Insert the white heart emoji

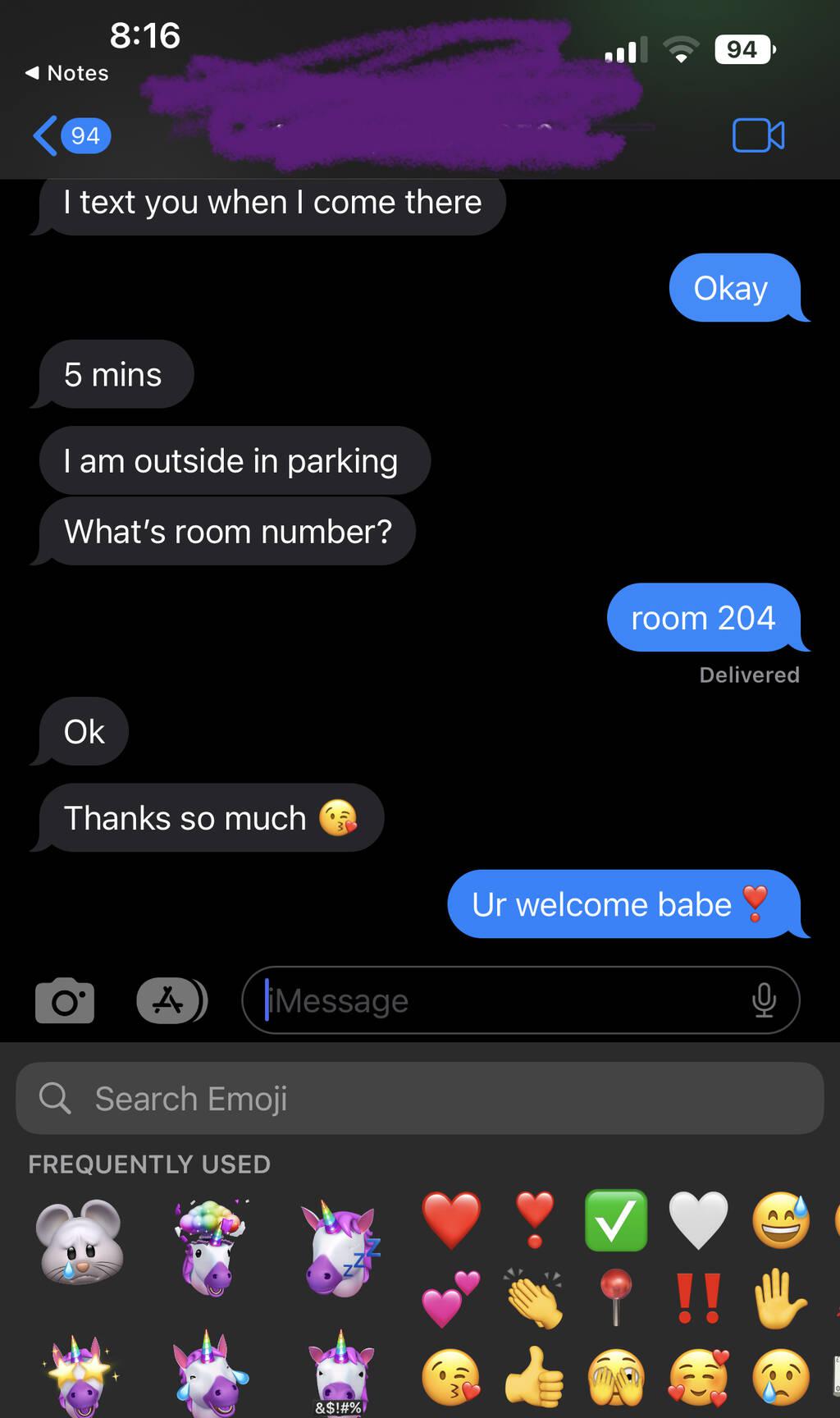(x=698, y=1220)
